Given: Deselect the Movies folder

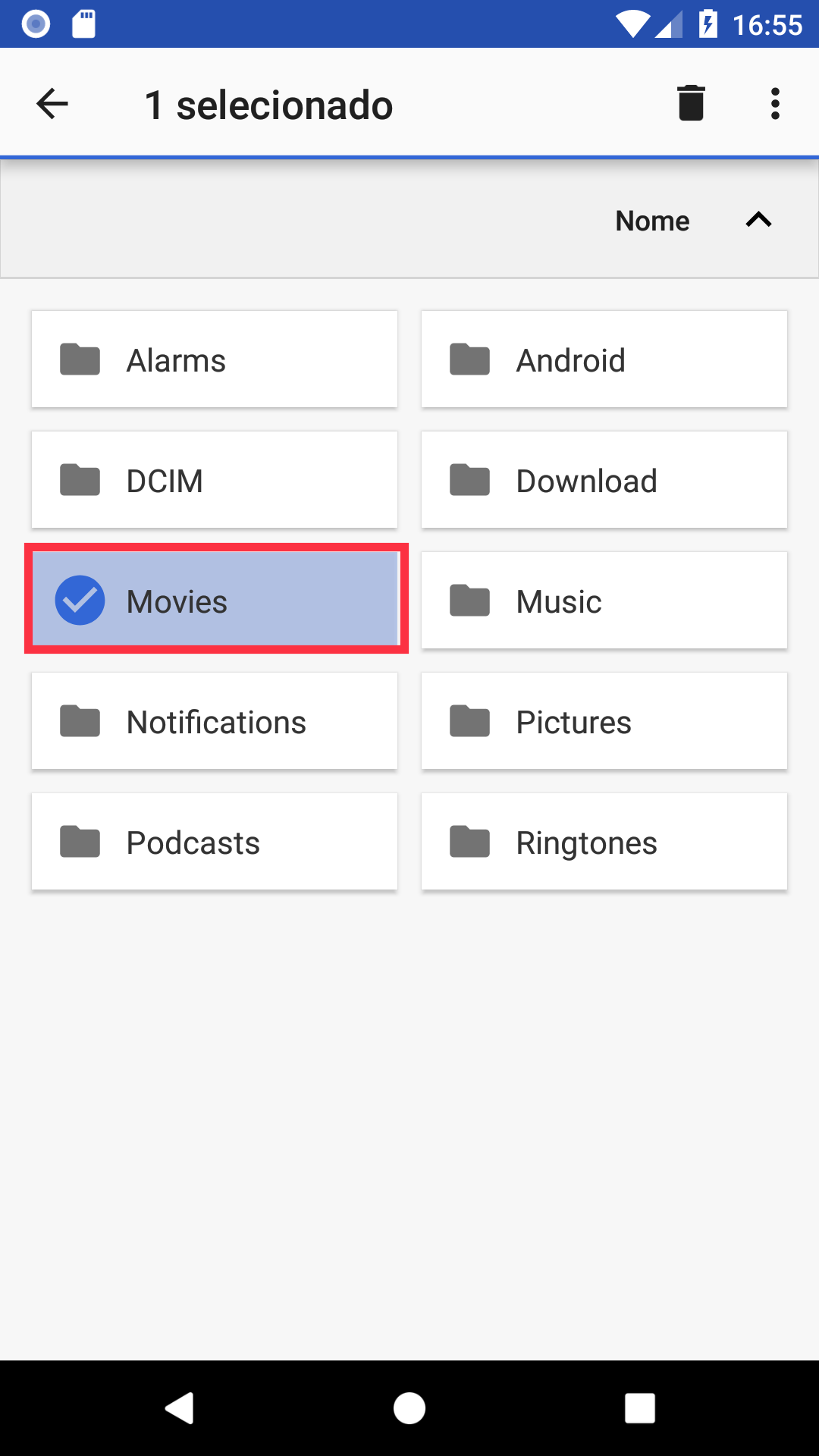Looking at the screenshot, I should [215, 601].
